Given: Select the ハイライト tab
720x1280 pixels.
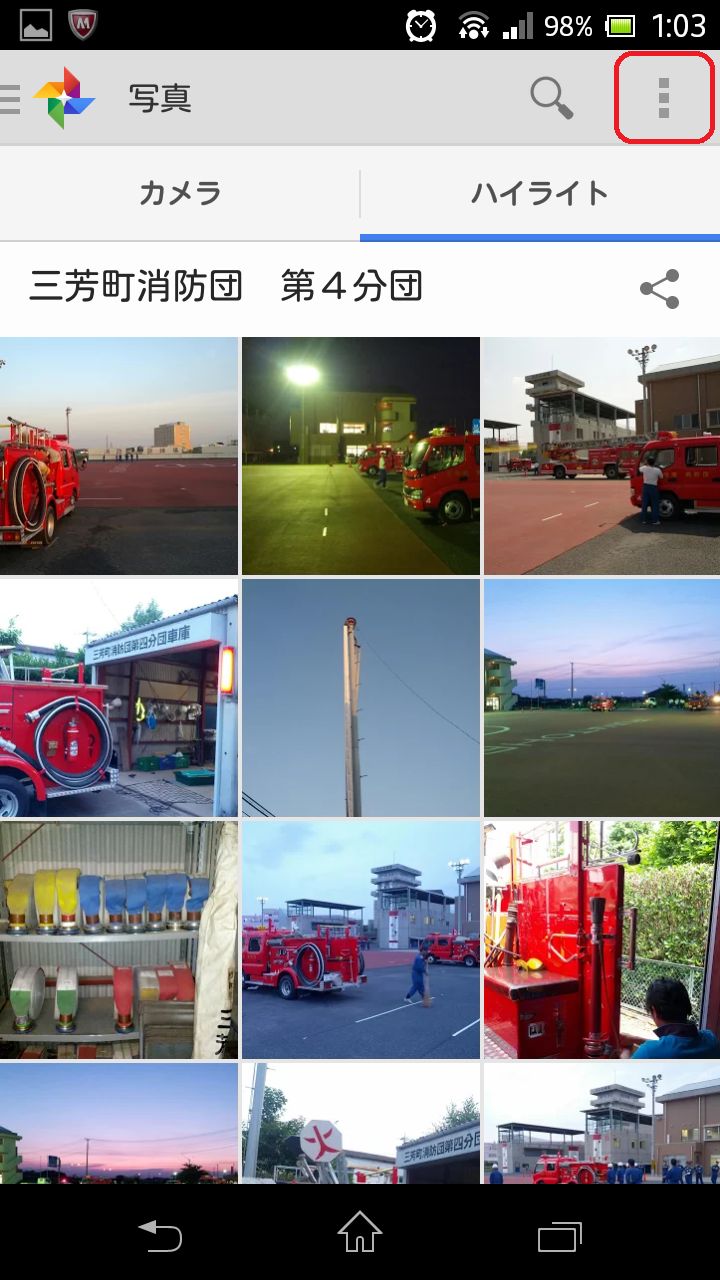Looking at the screenshot, I should (540, 193).
